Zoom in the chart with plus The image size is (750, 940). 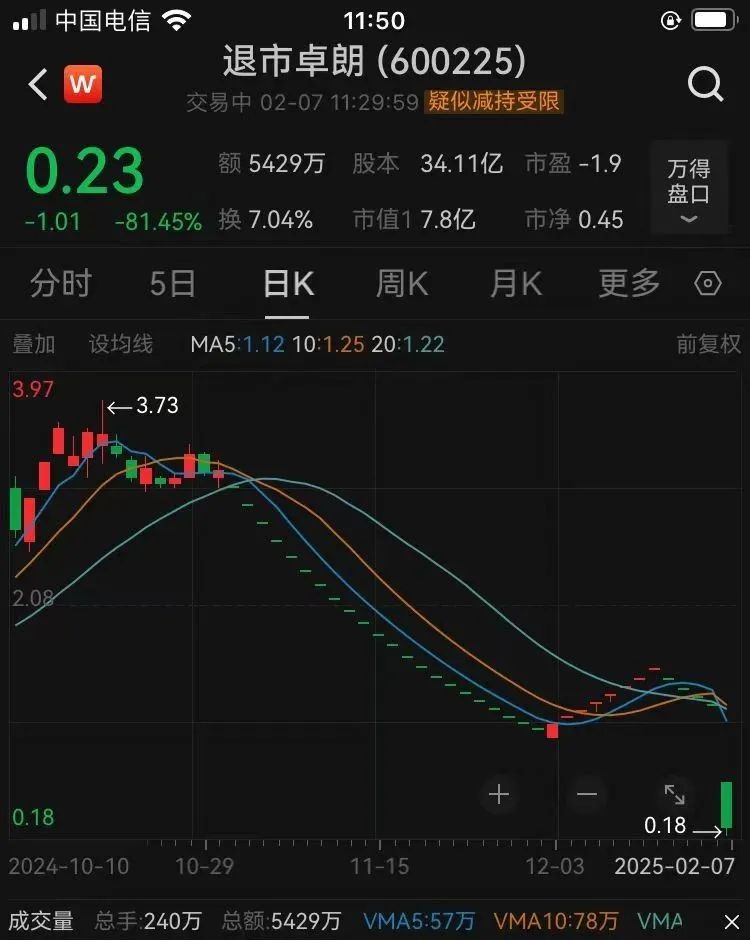(499, 795)
